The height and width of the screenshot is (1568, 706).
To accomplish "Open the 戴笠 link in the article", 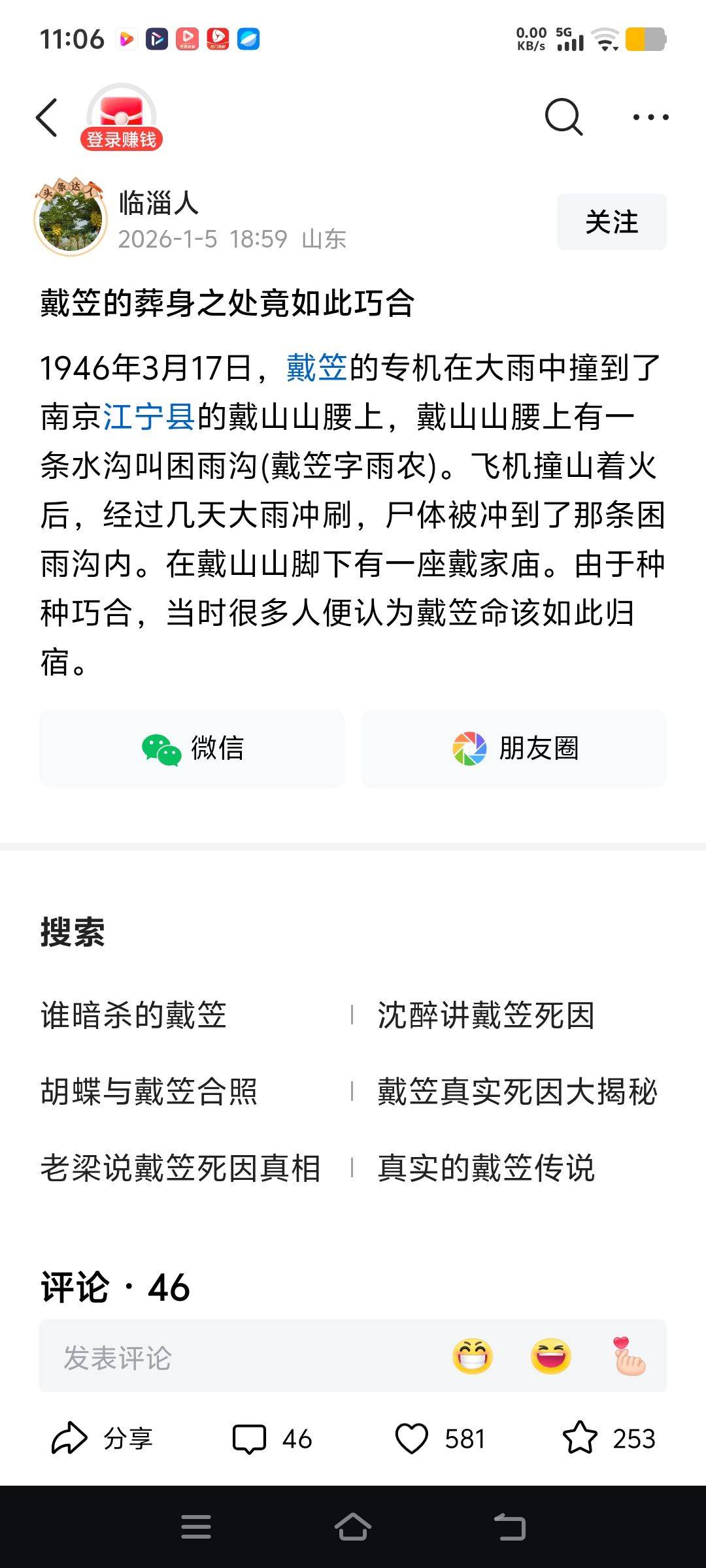I will coord(317,368).
